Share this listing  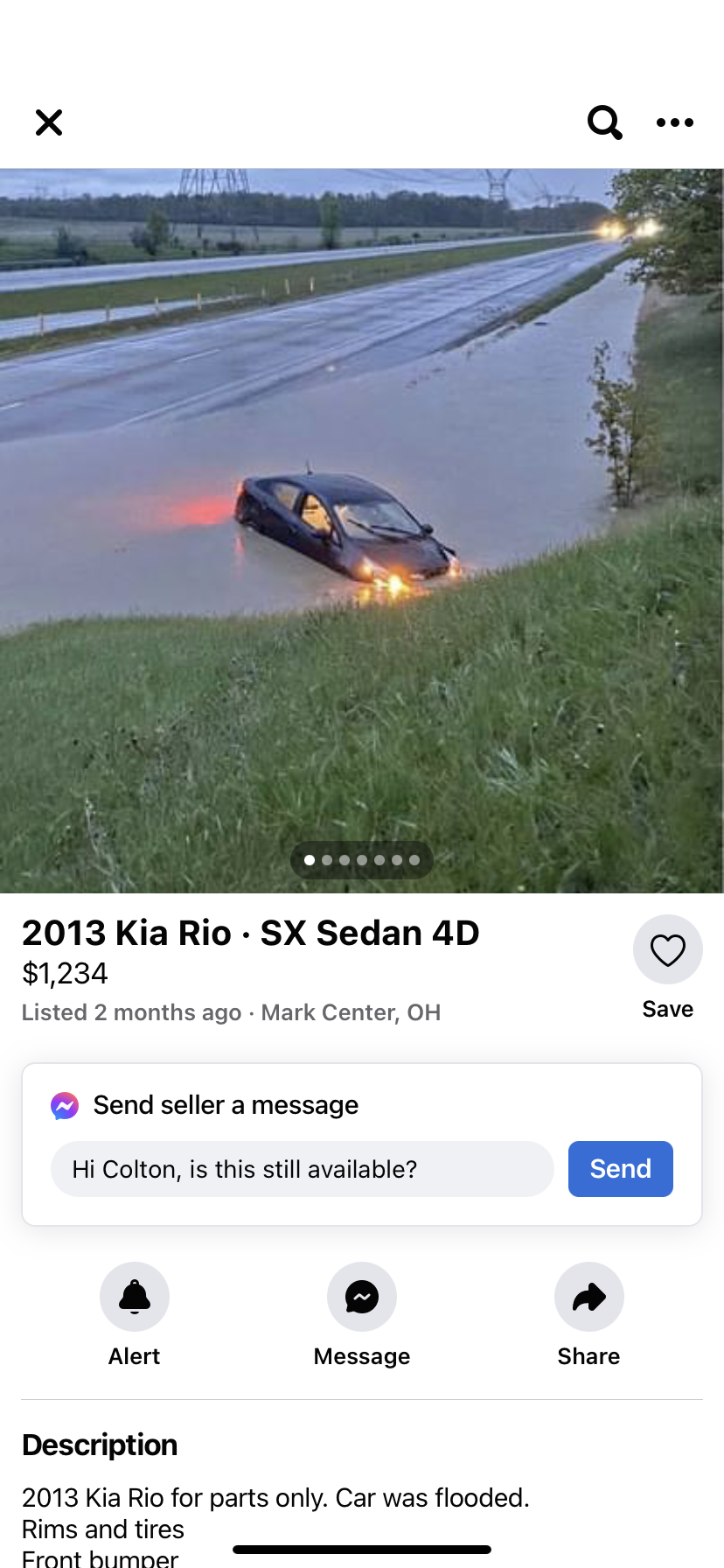(588, 1297)
